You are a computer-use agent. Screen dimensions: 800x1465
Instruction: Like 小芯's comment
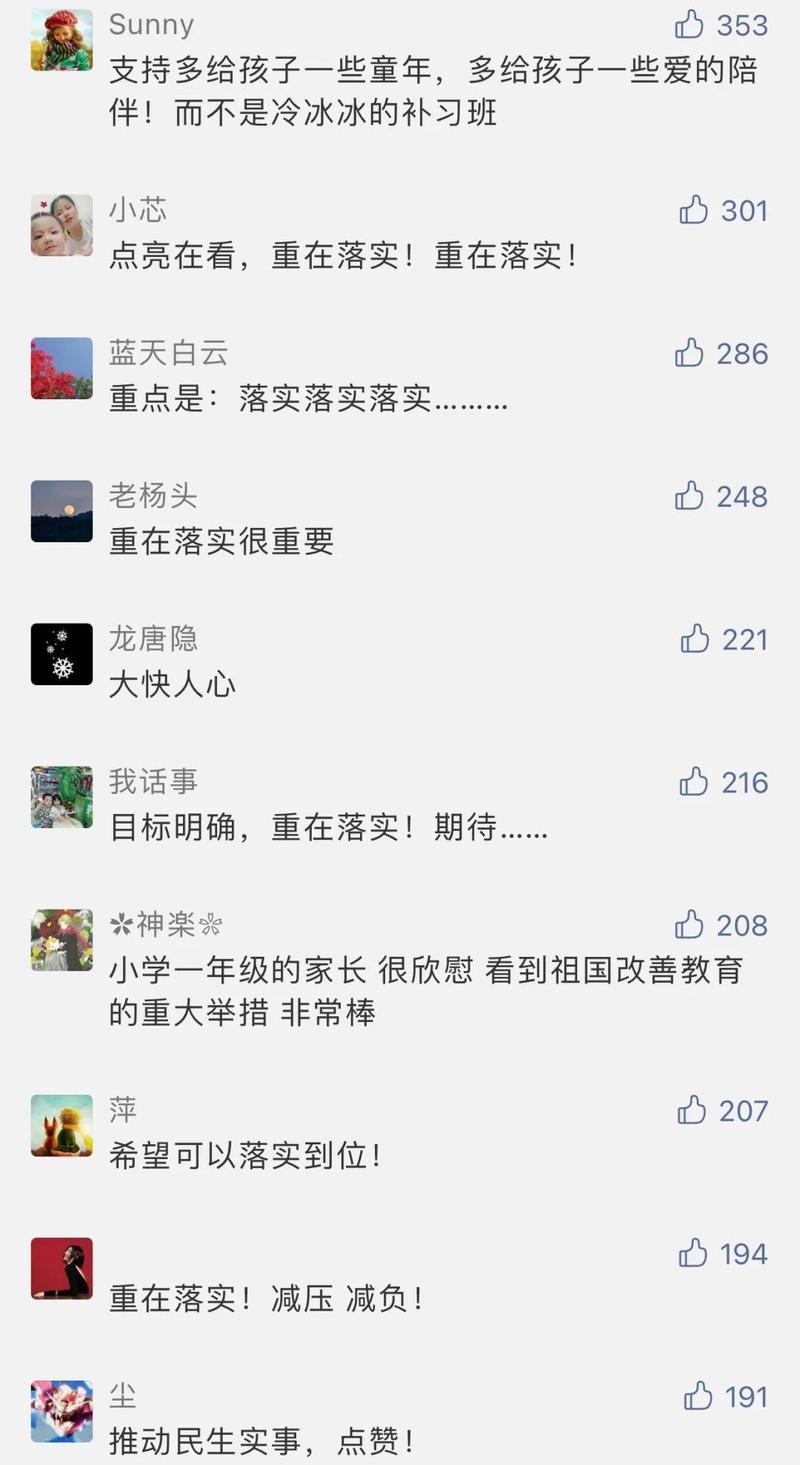tap(694, 210)
